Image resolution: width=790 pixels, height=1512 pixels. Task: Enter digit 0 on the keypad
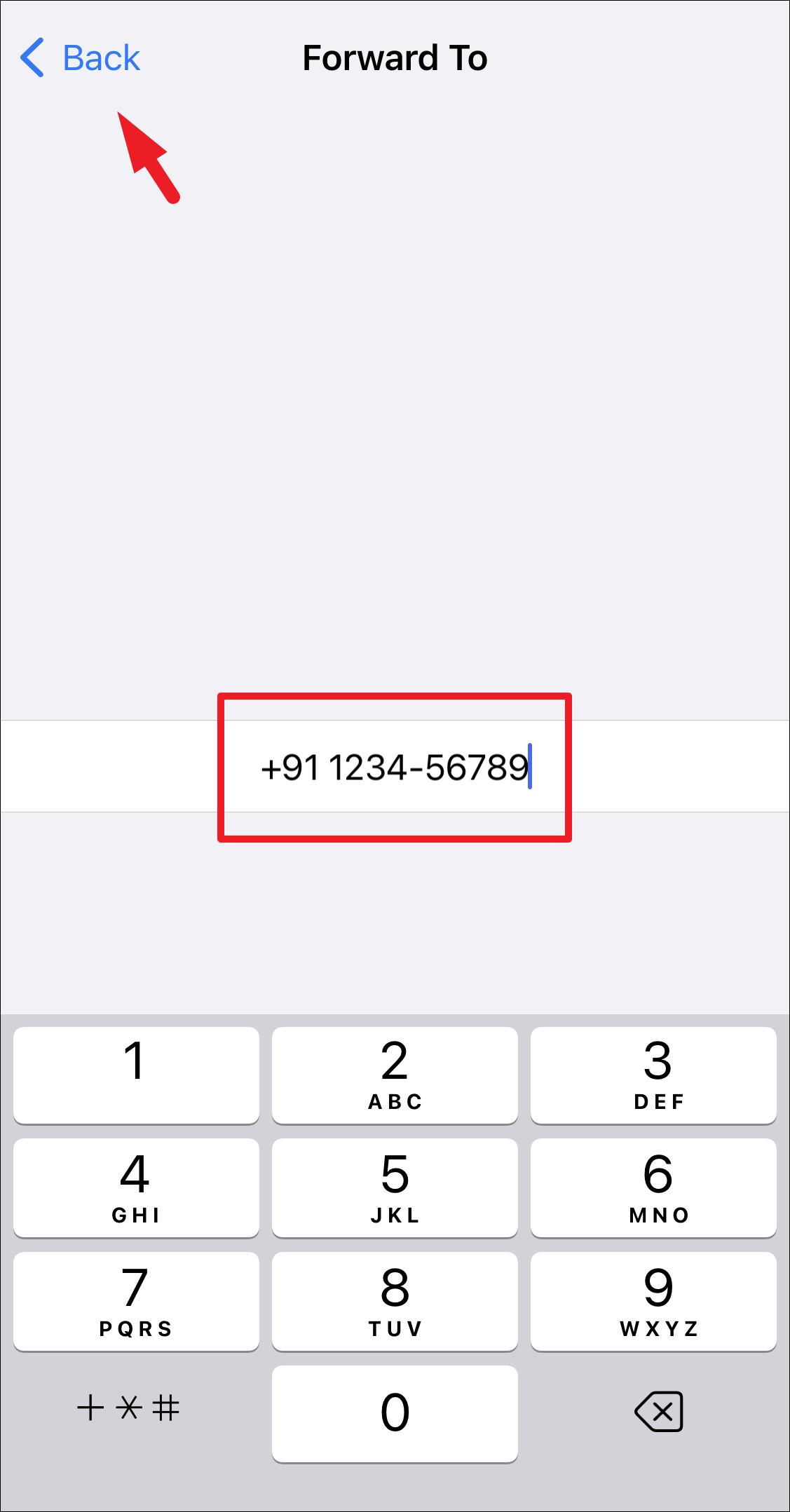pos(395,1414)
